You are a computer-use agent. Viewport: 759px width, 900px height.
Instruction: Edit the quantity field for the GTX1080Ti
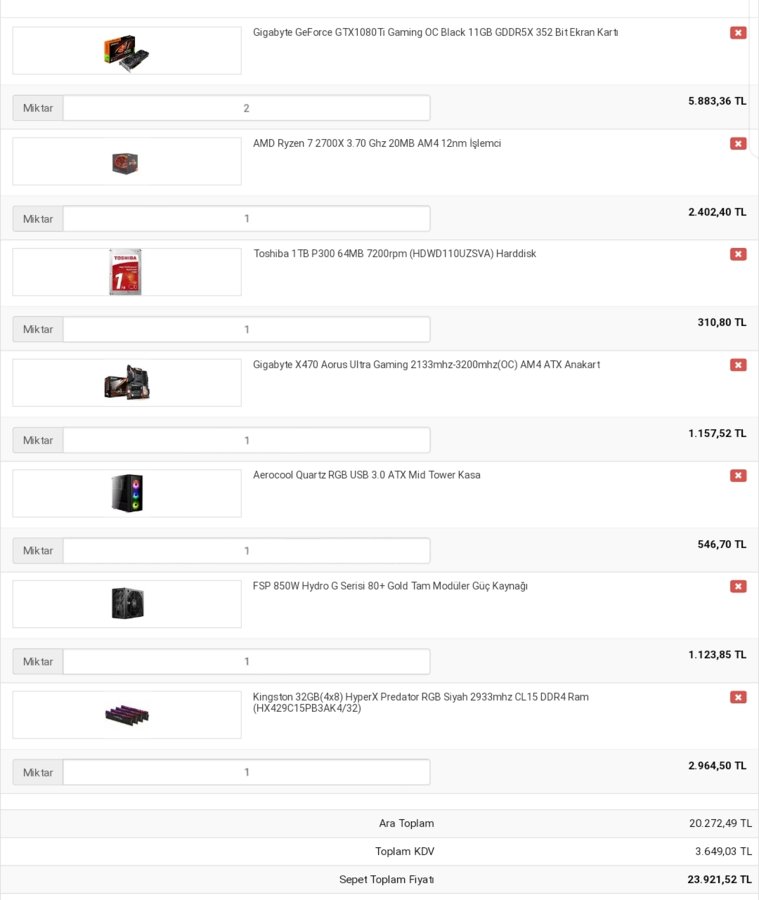pos(246,108)
